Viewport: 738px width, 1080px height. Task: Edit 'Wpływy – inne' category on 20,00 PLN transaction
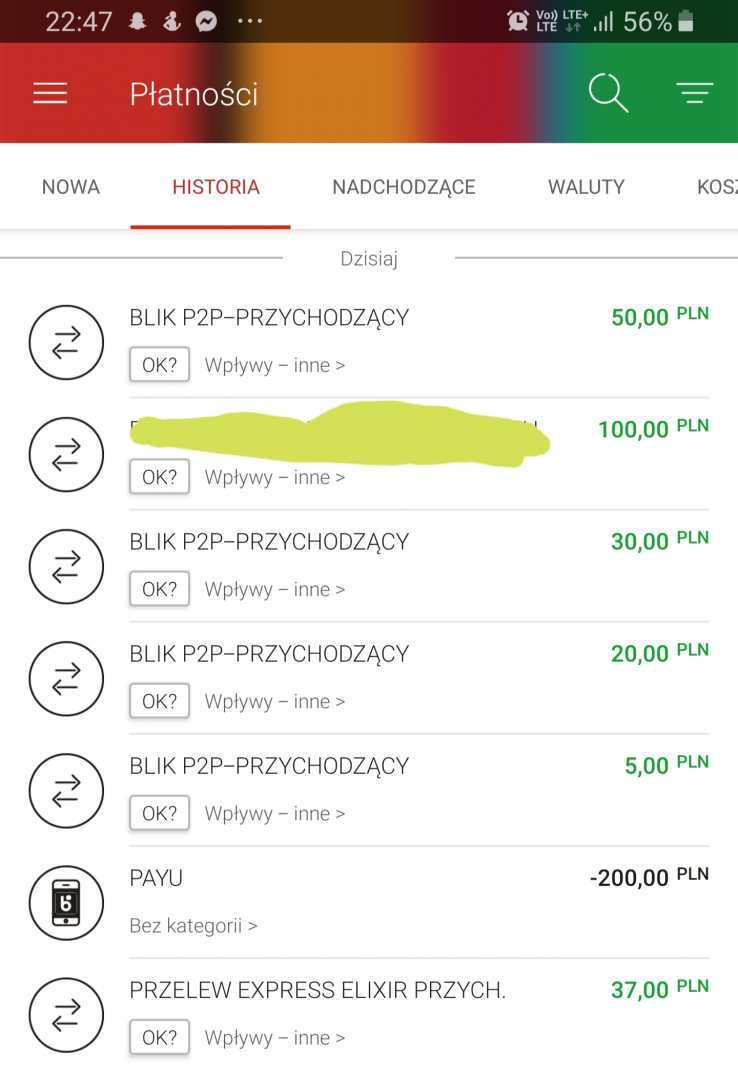(x=275, y=702)
